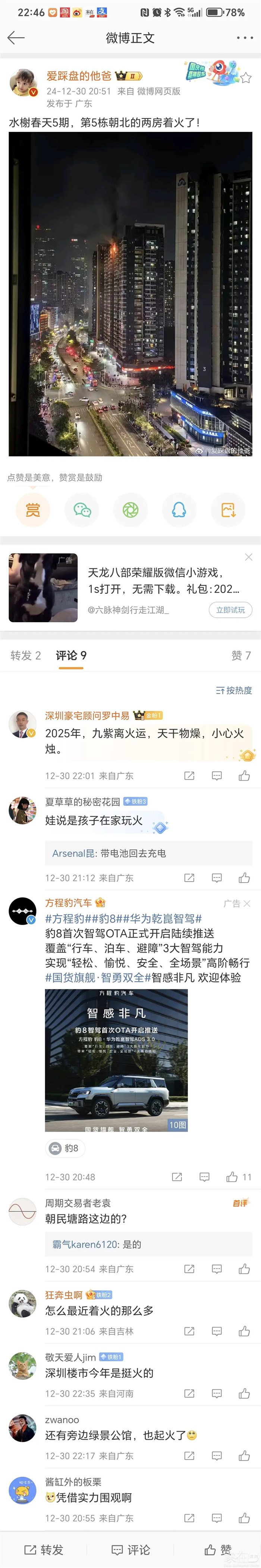Dismiss the 天龙八部 game ad
The height and width of the screenshot is (1568, 261).
tap(249, 557)
